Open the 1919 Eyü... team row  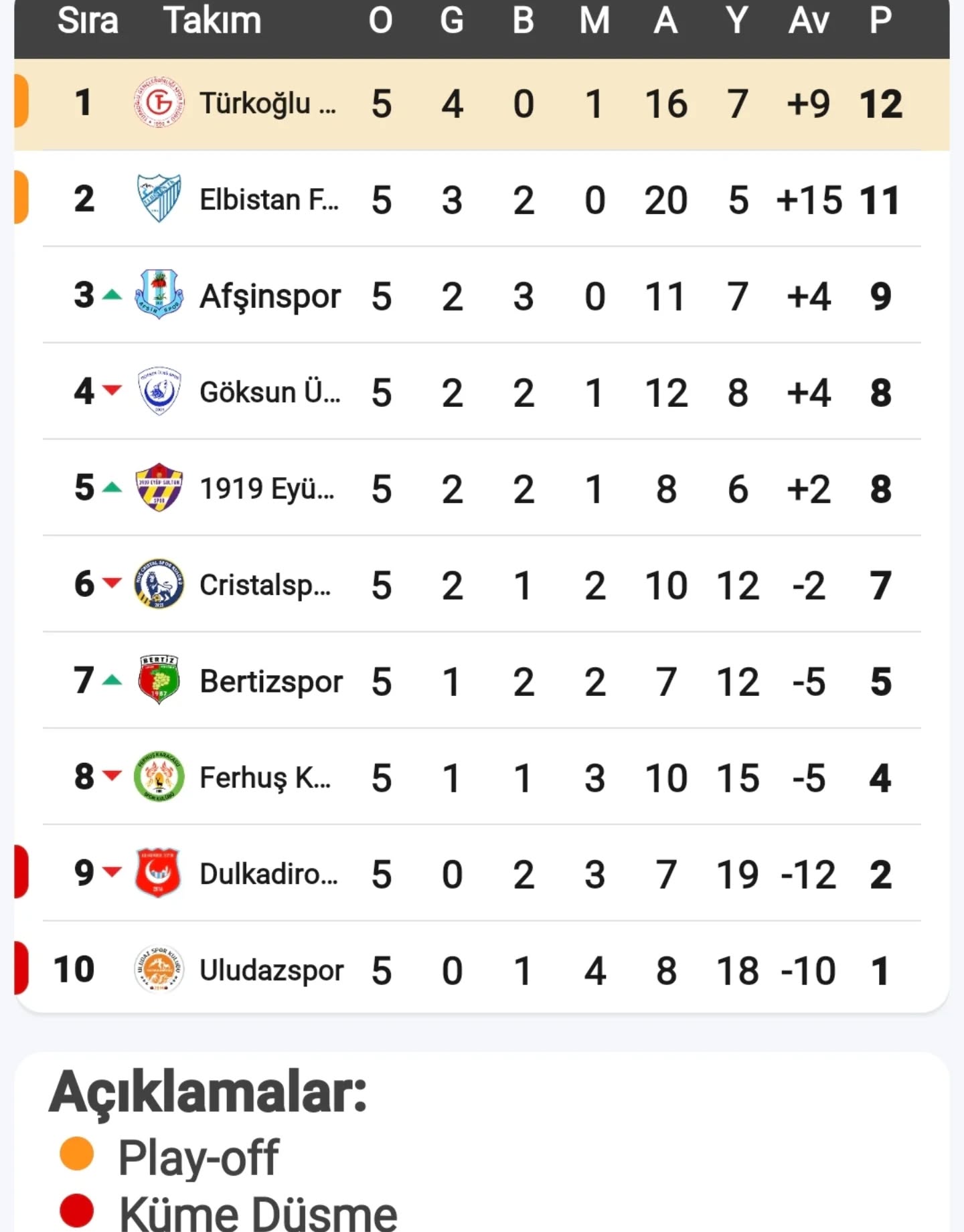[267, 489]
